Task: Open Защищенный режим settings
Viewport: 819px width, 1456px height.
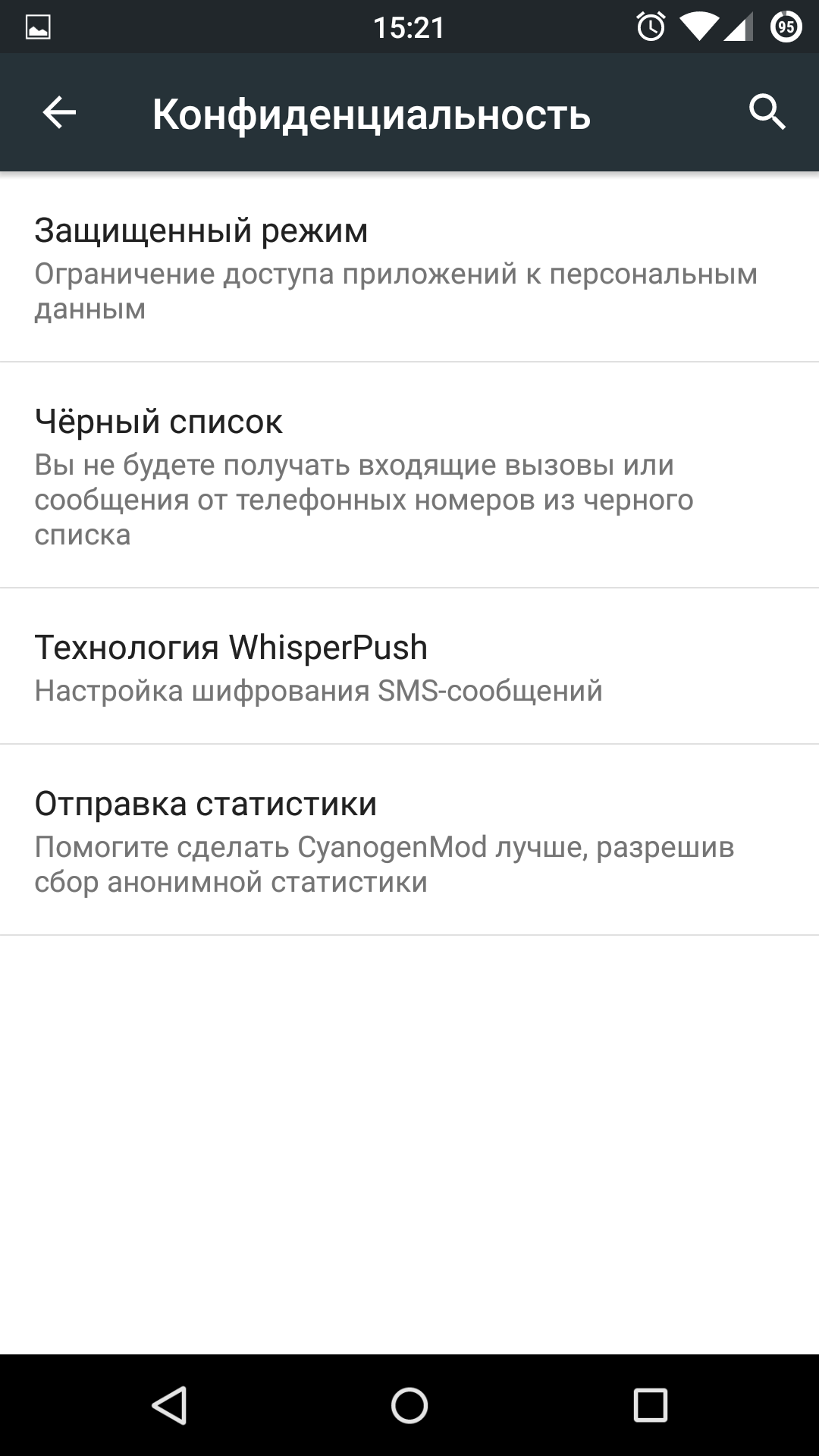Action: click(409, 268)
